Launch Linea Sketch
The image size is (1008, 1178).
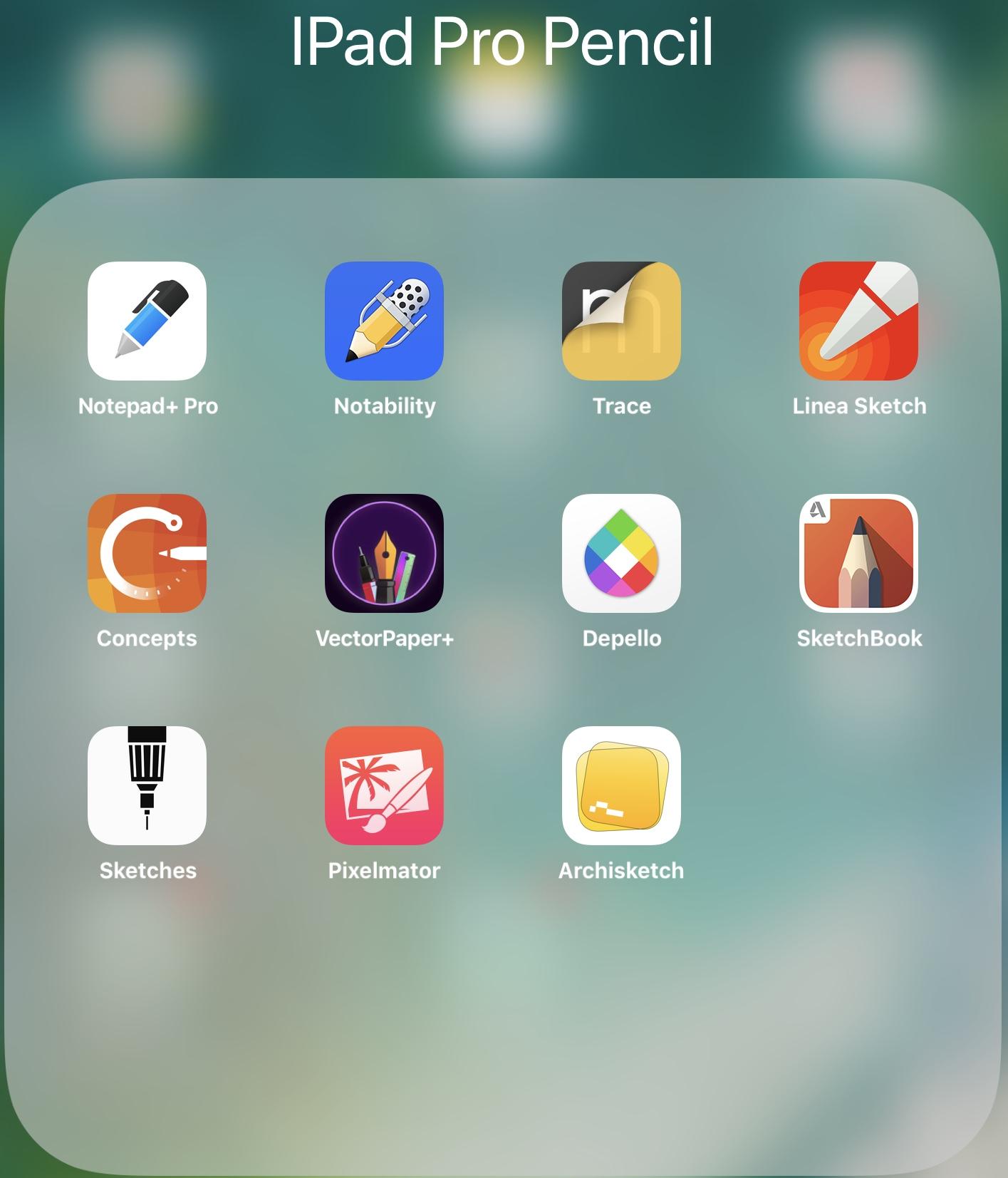tap(858, 321)
